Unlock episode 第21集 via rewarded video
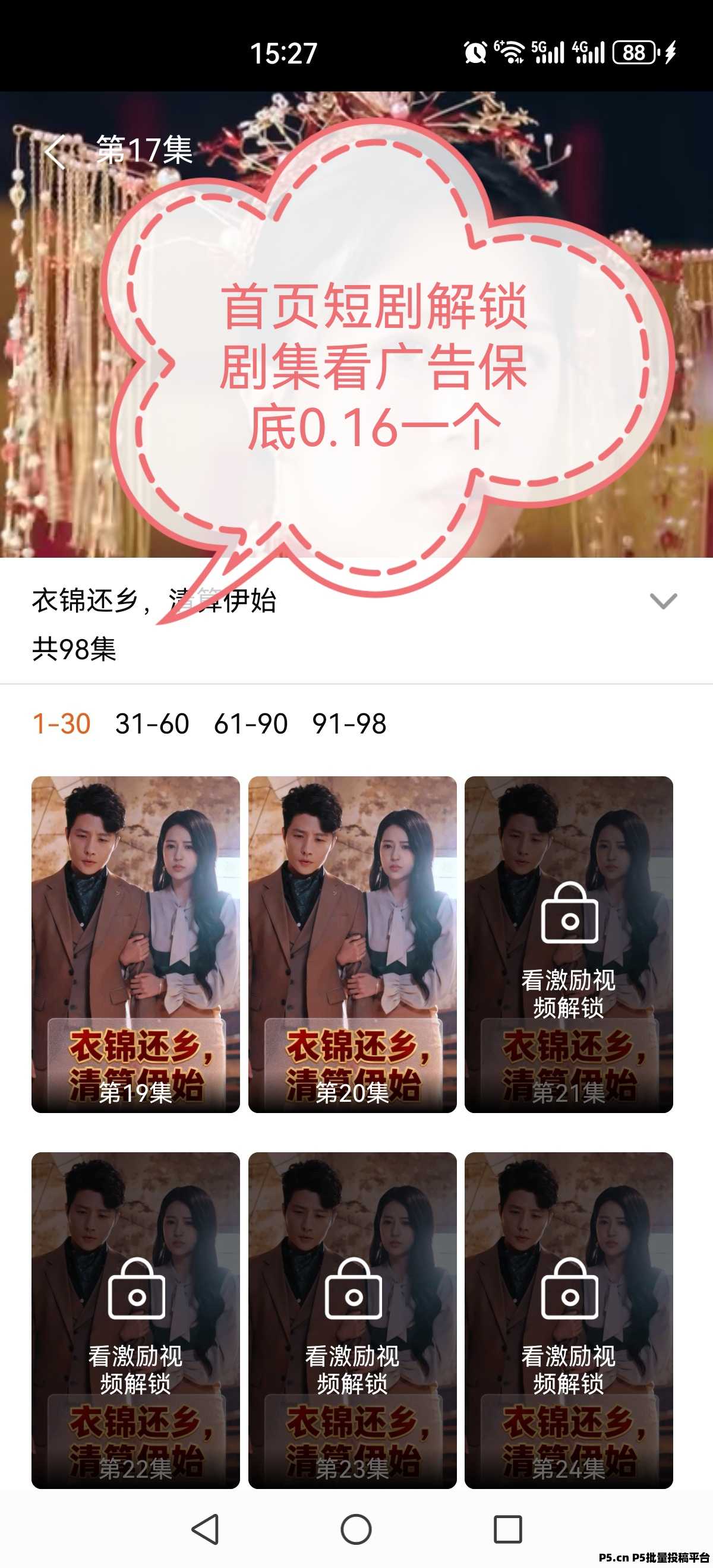 pyautogui.click(x=568, y=944)
